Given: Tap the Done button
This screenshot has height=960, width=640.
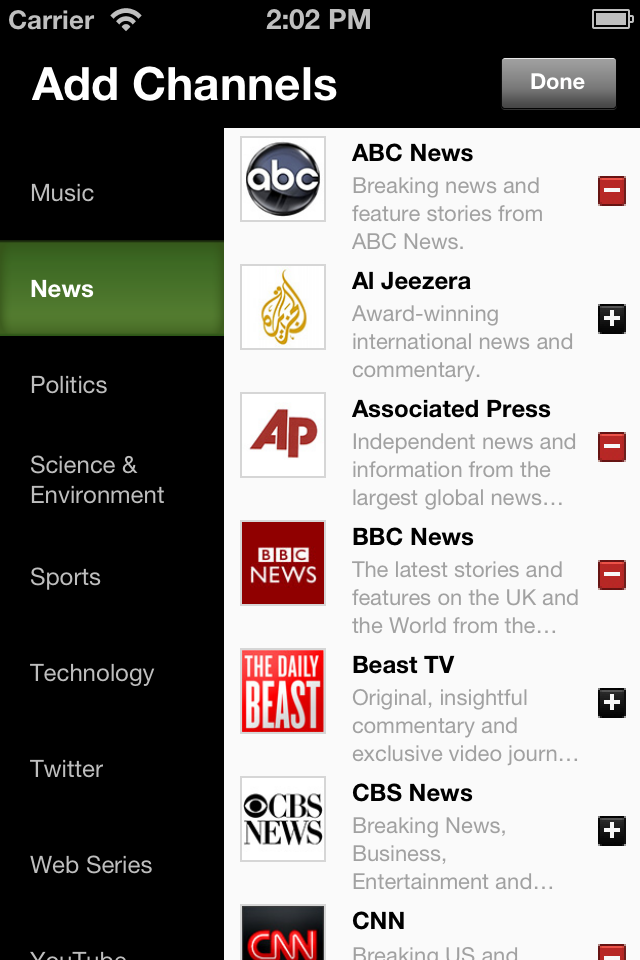Looking at the screenshot, I should pyautogui.click(x=558, y=83).
